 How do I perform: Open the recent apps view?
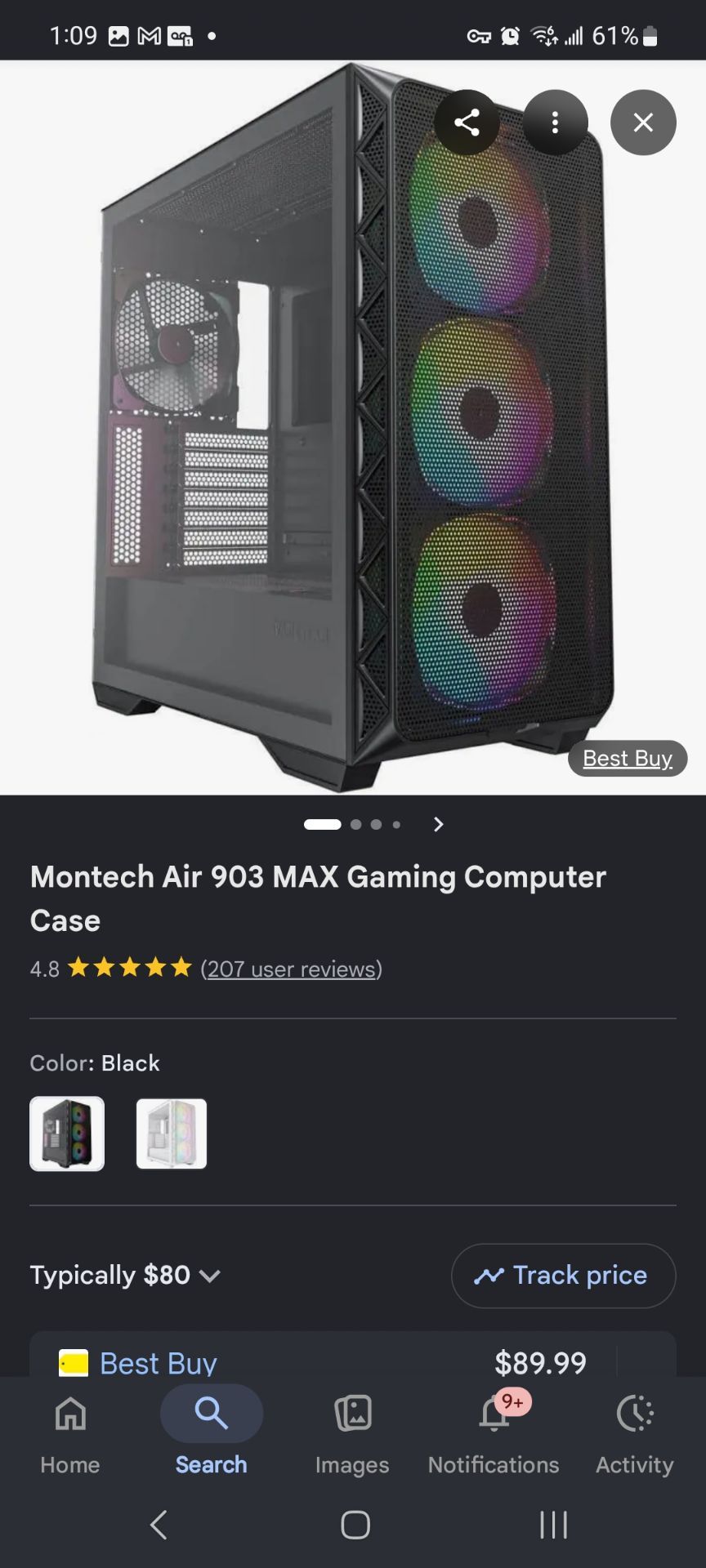tap(553, 1524)
